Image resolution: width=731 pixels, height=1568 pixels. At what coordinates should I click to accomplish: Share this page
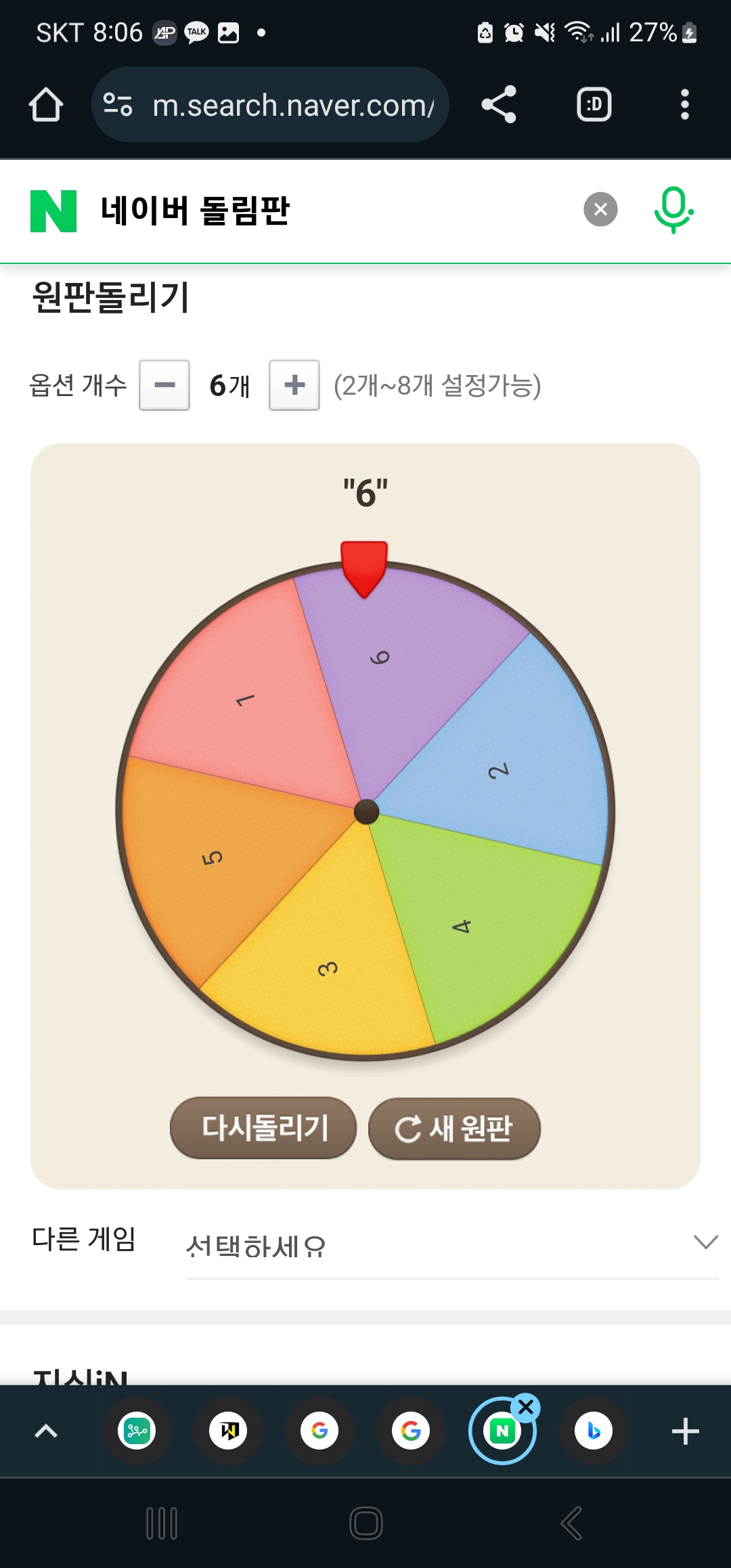[499, 105]
